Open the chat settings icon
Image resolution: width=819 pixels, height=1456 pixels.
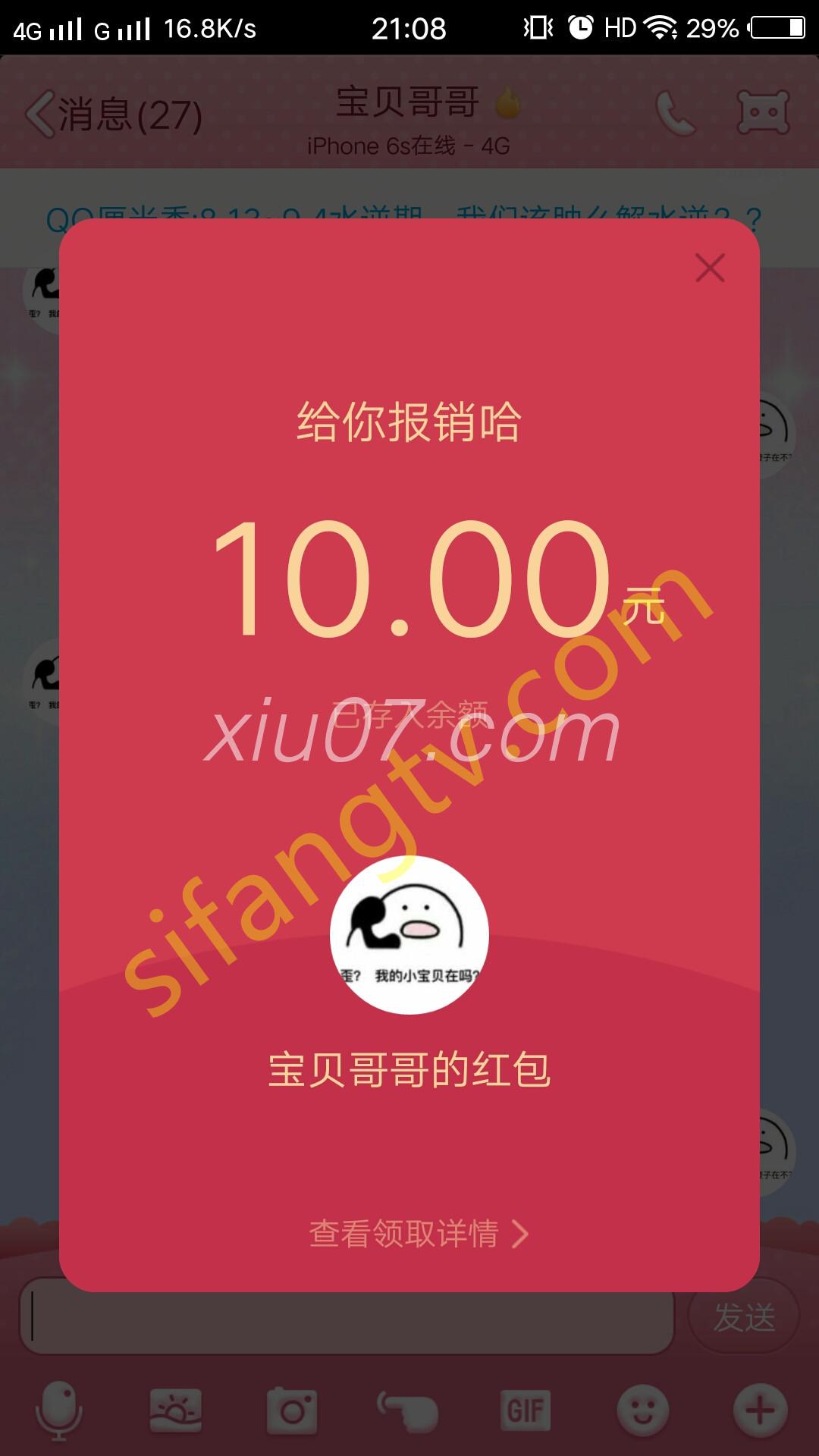763,114
